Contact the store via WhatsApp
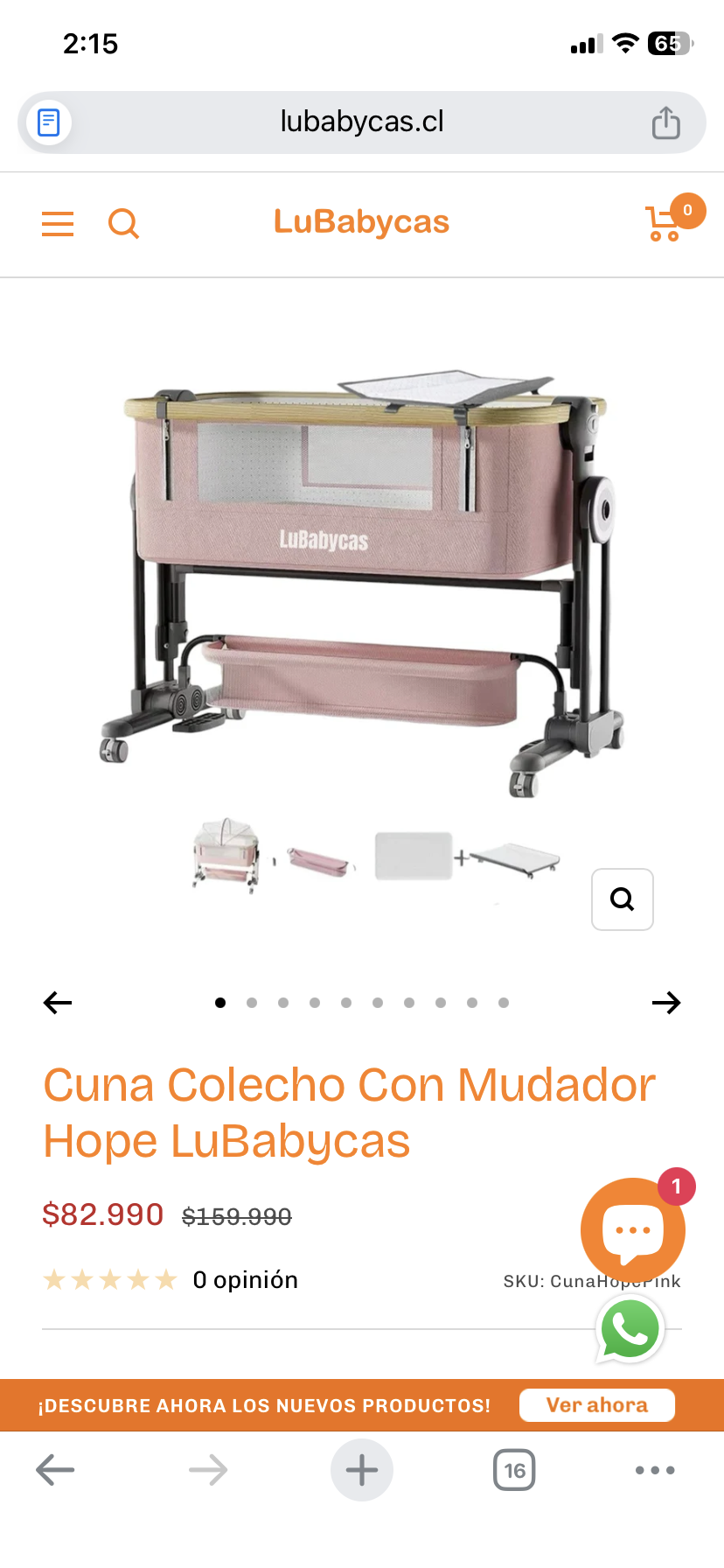The width and height of the screenshot is (724, 1568). pyautogui.click(x=630, y=1330)
